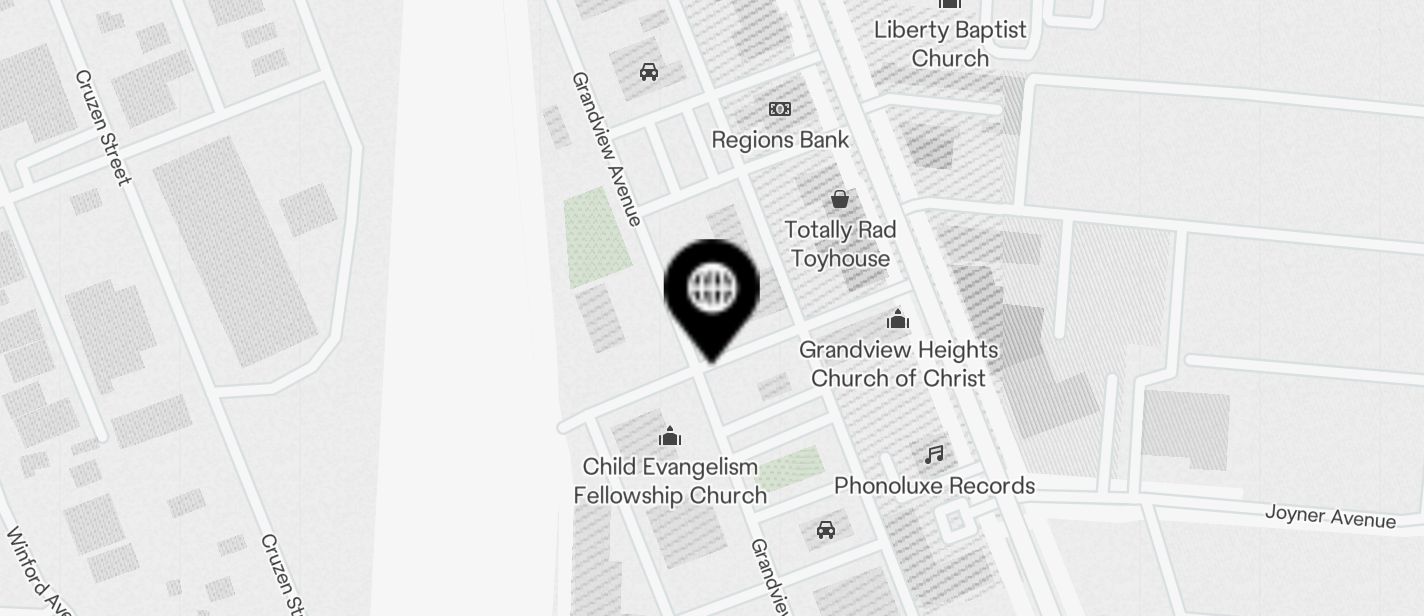Viewport: 1424px width, 616px height.
Task: Select Grandview Heights Church of Christ marker
Action: pyautogui.click(x=898, y=320)
